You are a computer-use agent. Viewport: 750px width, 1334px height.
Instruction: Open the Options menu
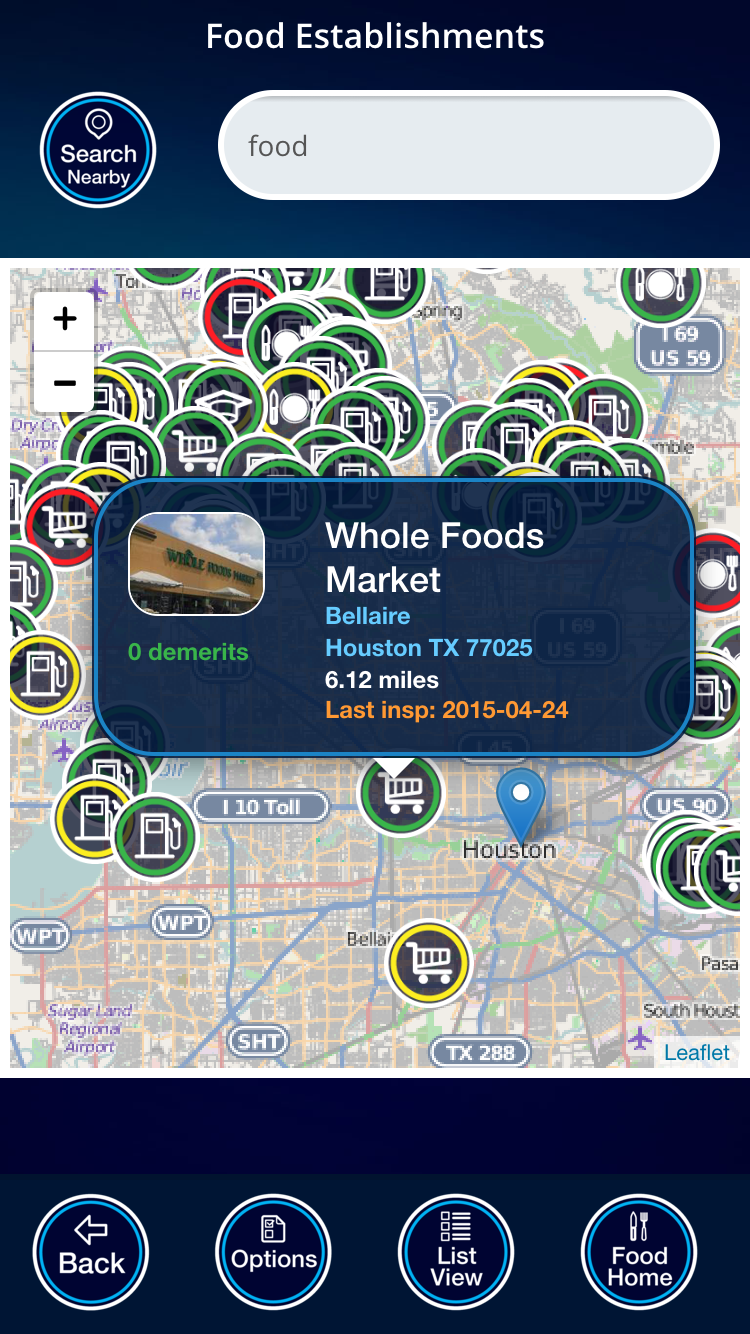tap(273, 1252)
